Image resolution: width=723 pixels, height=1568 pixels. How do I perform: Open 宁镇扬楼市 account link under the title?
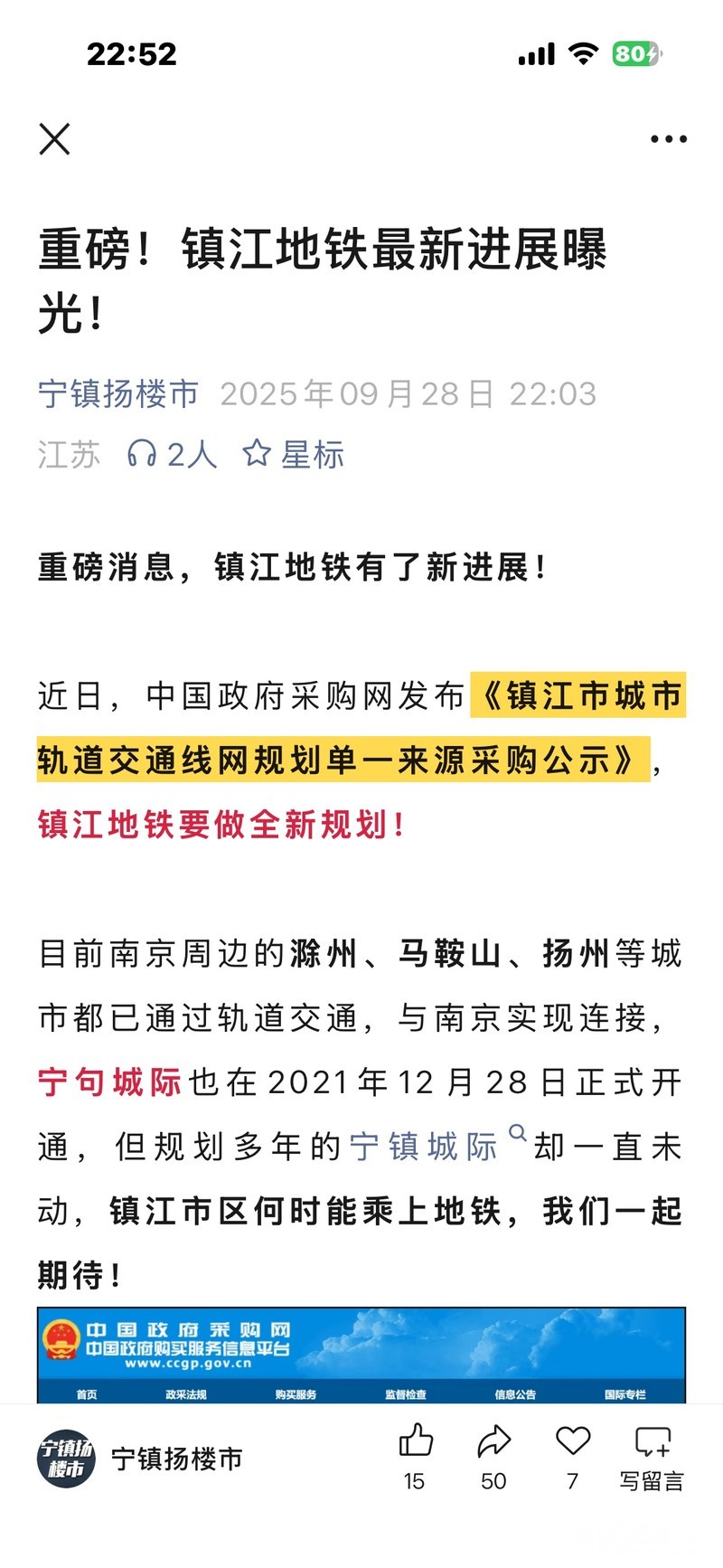pyautogui.click(x=118, y=394)
